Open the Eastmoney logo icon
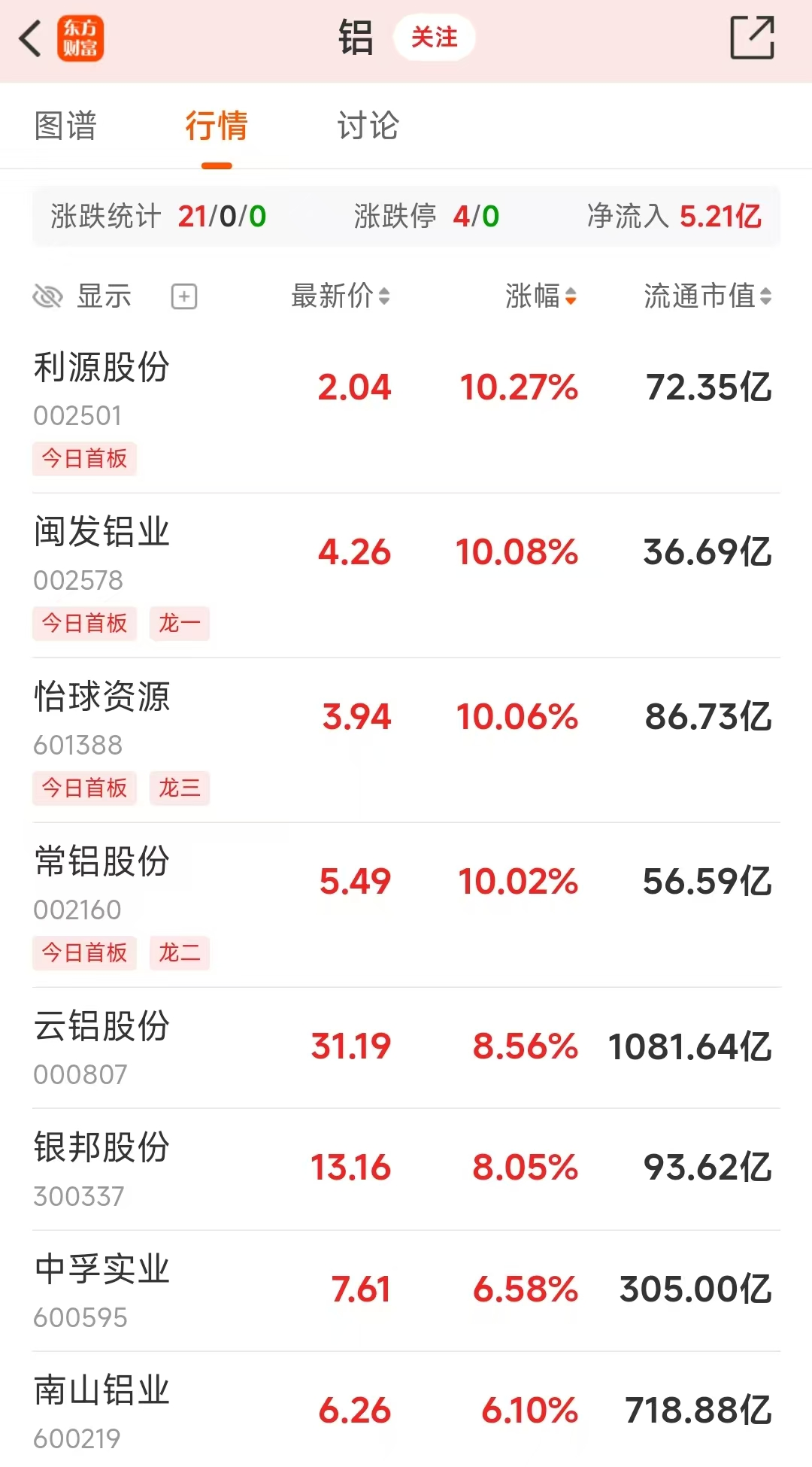 [83, 38]
